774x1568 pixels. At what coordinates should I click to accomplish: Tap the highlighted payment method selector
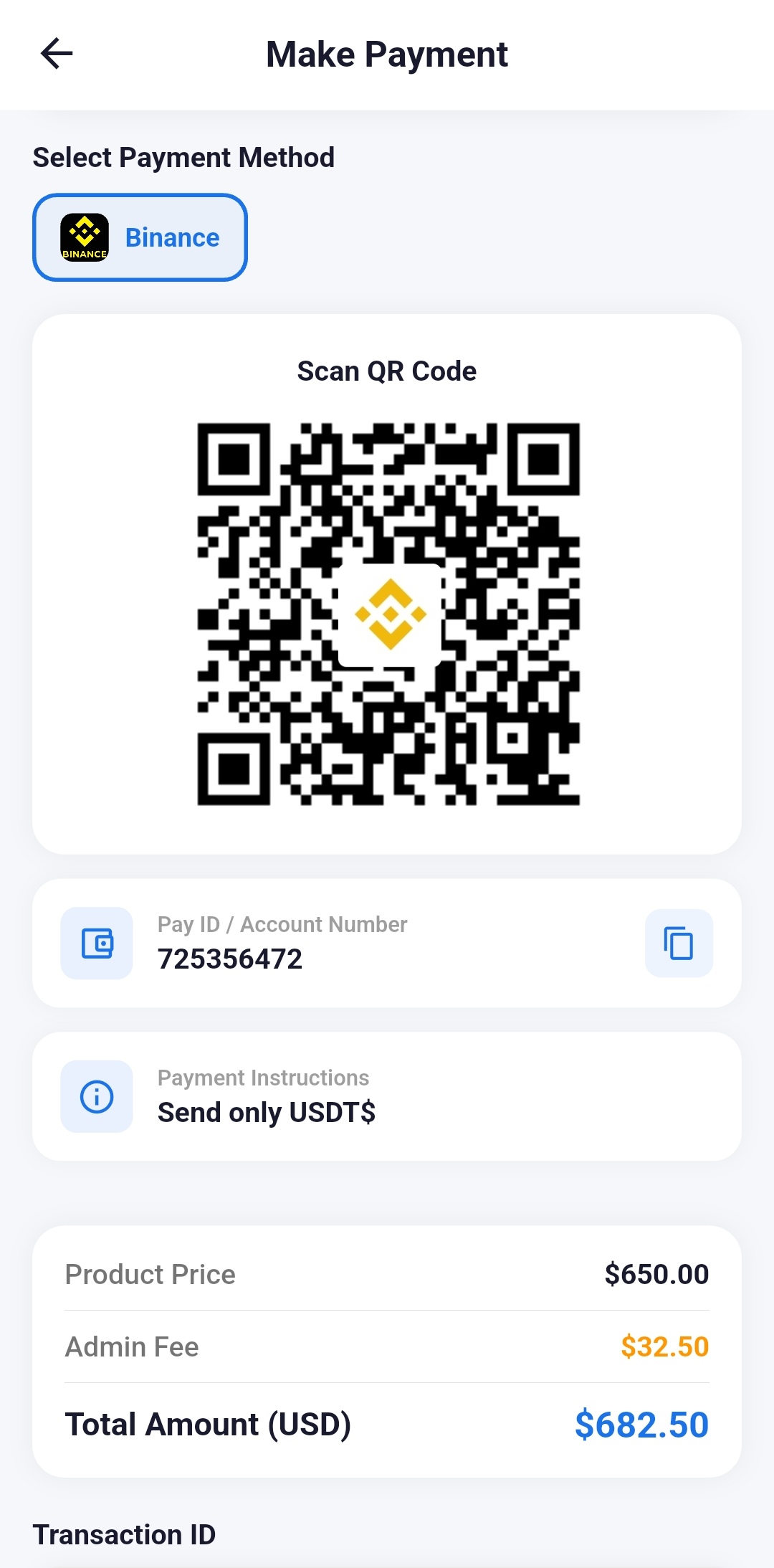[x=140, y=237]
